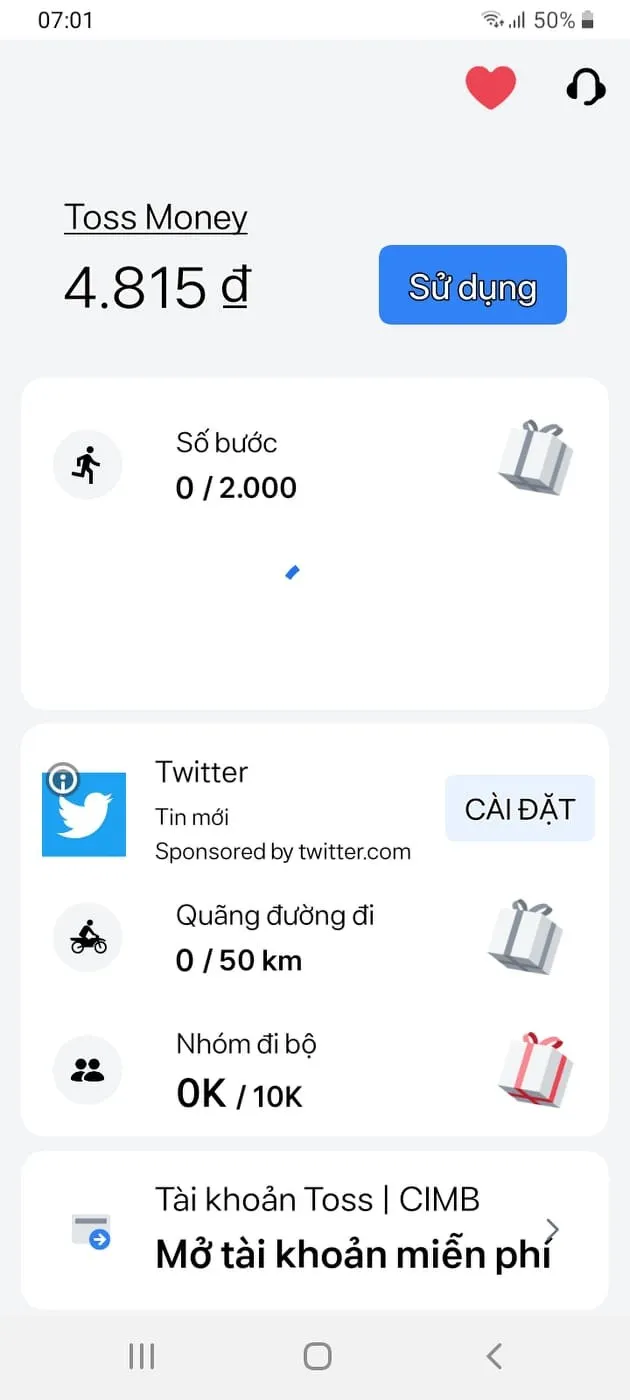The width and height of the screenshot is (630, 1400).
Task: Tap the red heart icon
Action: pyautogui.click(x=490, y=87)
